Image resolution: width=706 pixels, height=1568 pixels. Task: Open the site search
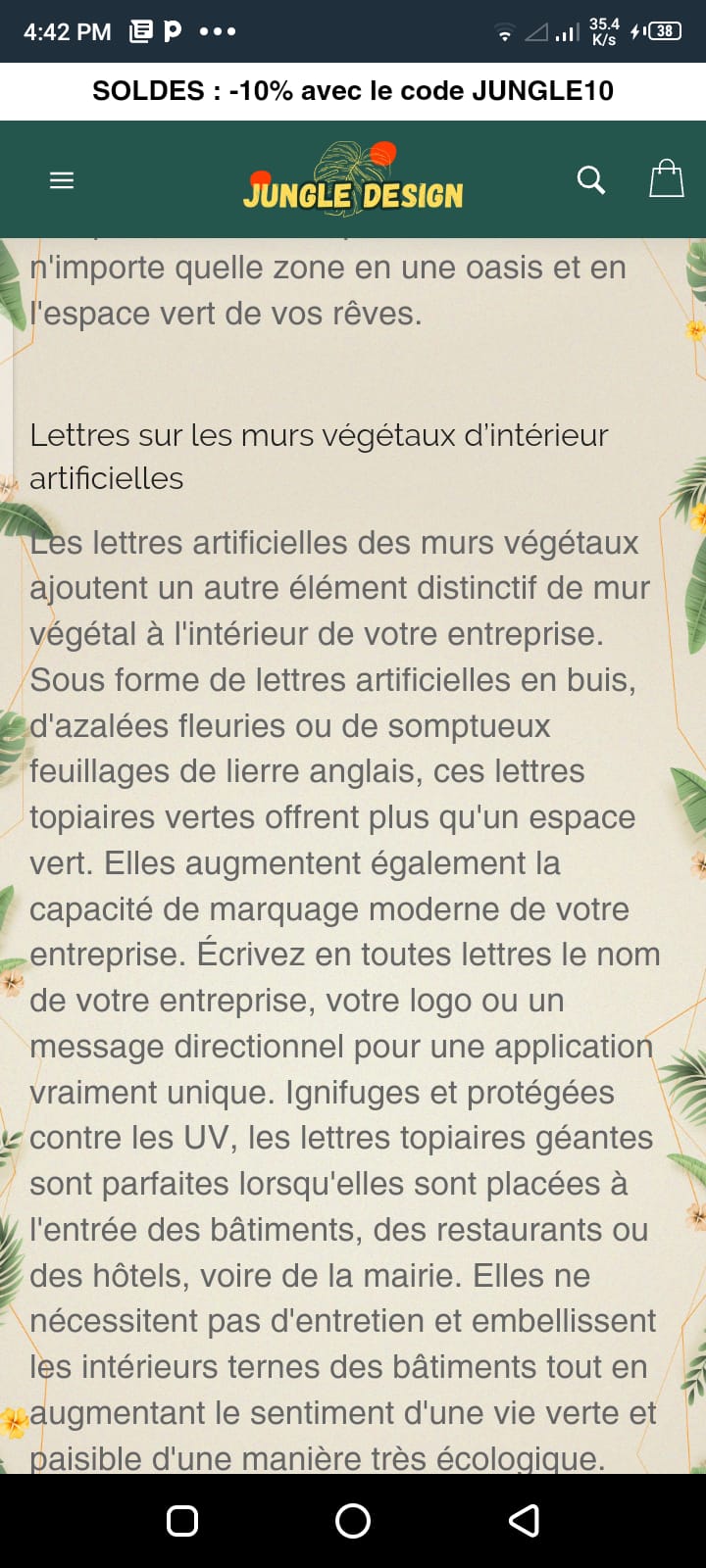(x=591, y=180)
